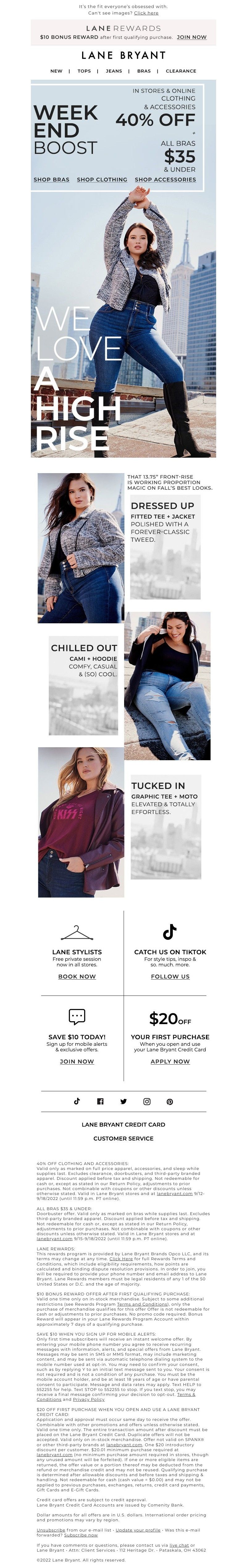This screenshot has width=247, height=1568.
Task: Tap the SHOP CLOTHING link
Action: 102,180
